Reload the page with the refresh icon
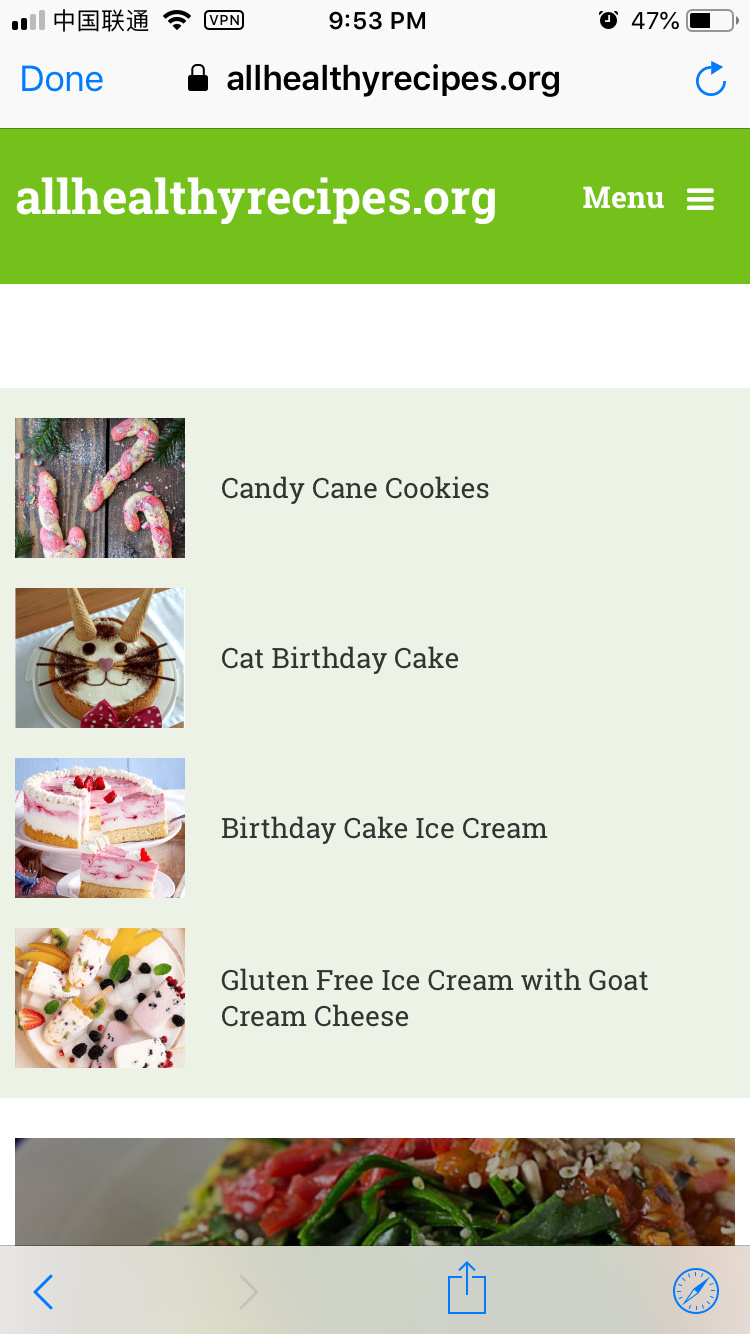 tap(710, 79)
